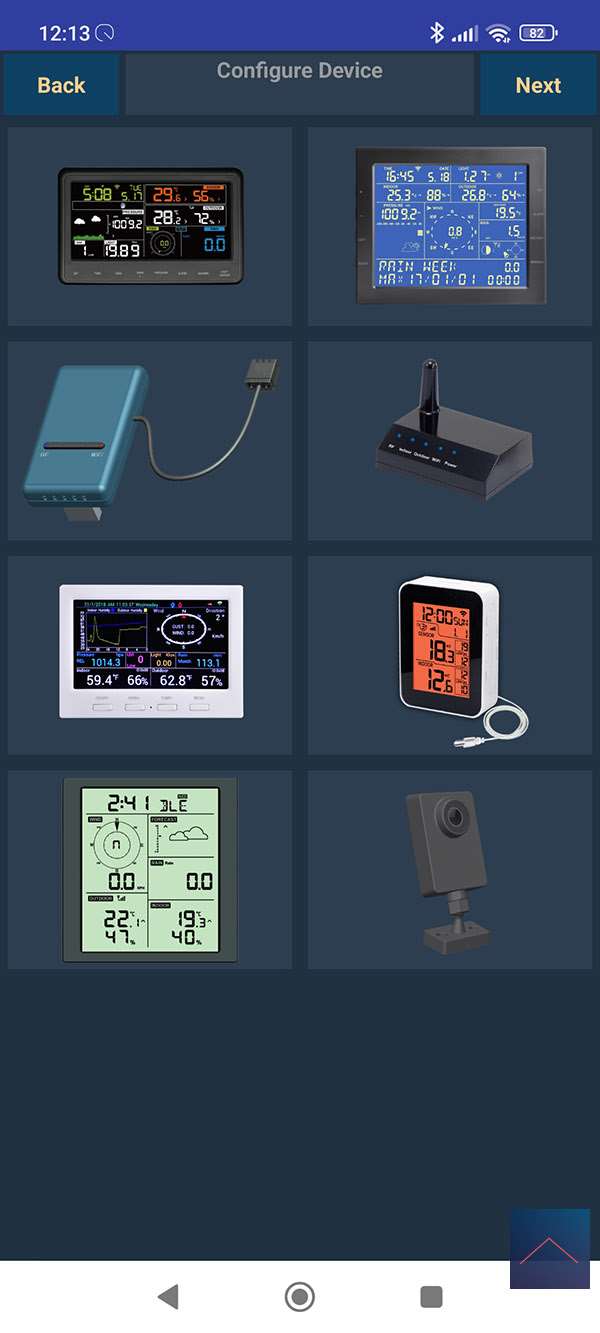
Task: Choose the green monochrome LCD console
Action: click(x=150, y=869)
